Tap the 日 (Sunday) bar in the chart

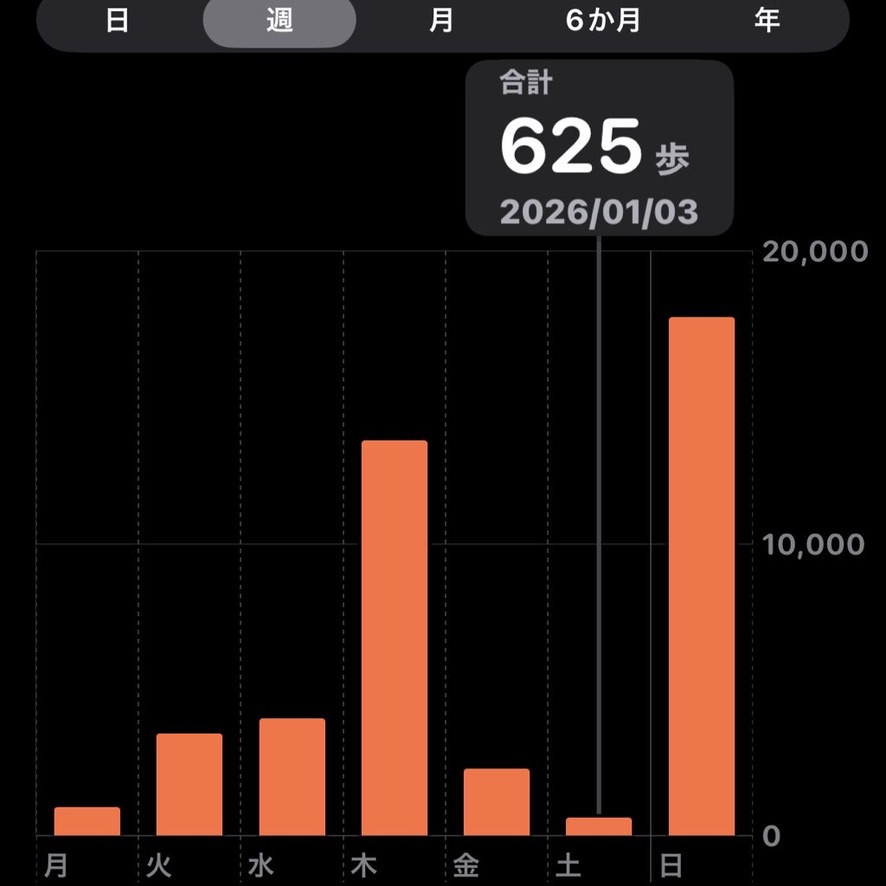tap(701, 576)
